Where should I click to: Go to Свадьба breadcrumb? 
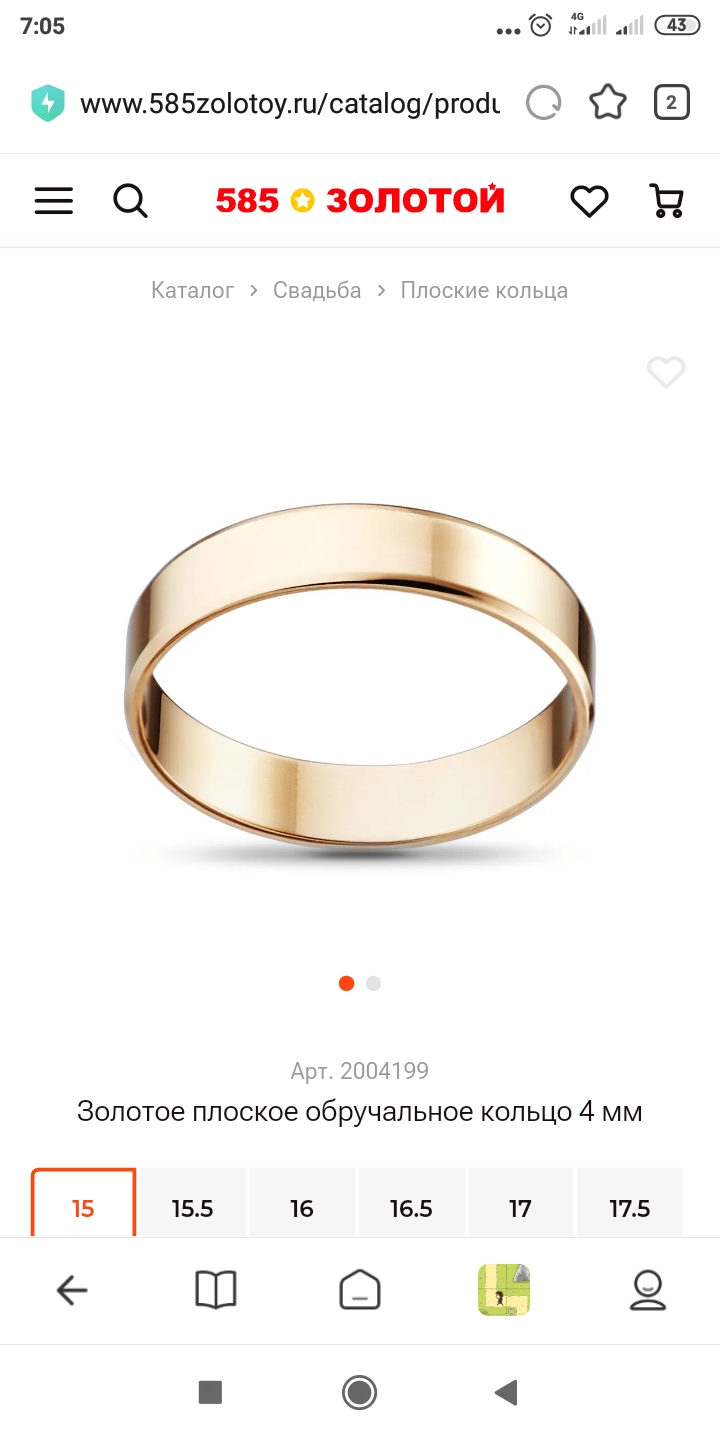pos(317,290)
